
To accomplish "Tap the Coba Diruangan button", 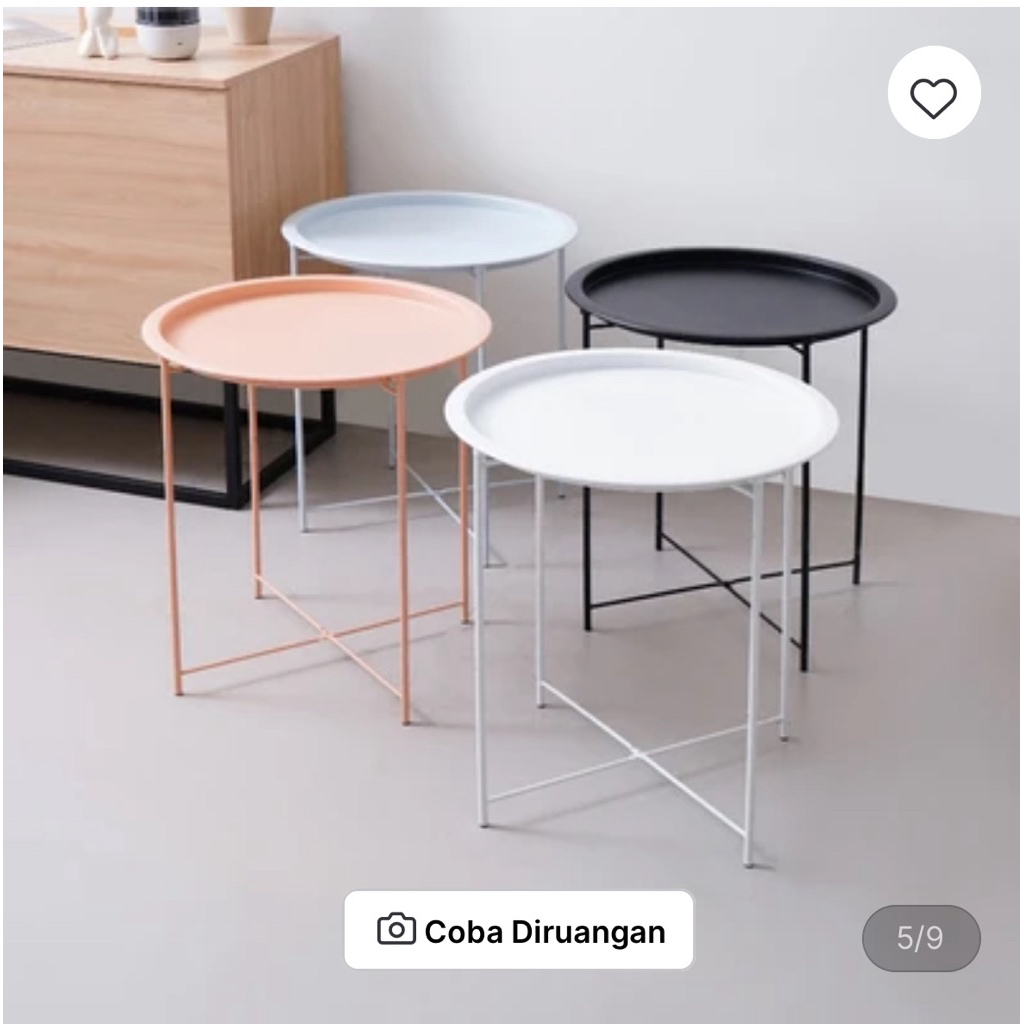I will coord(519,931).
